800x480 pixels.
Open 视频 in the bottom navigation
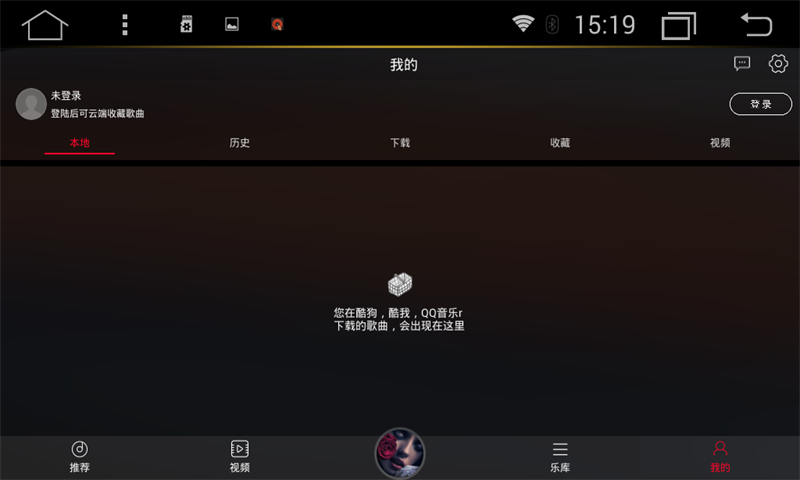point(240,457)
